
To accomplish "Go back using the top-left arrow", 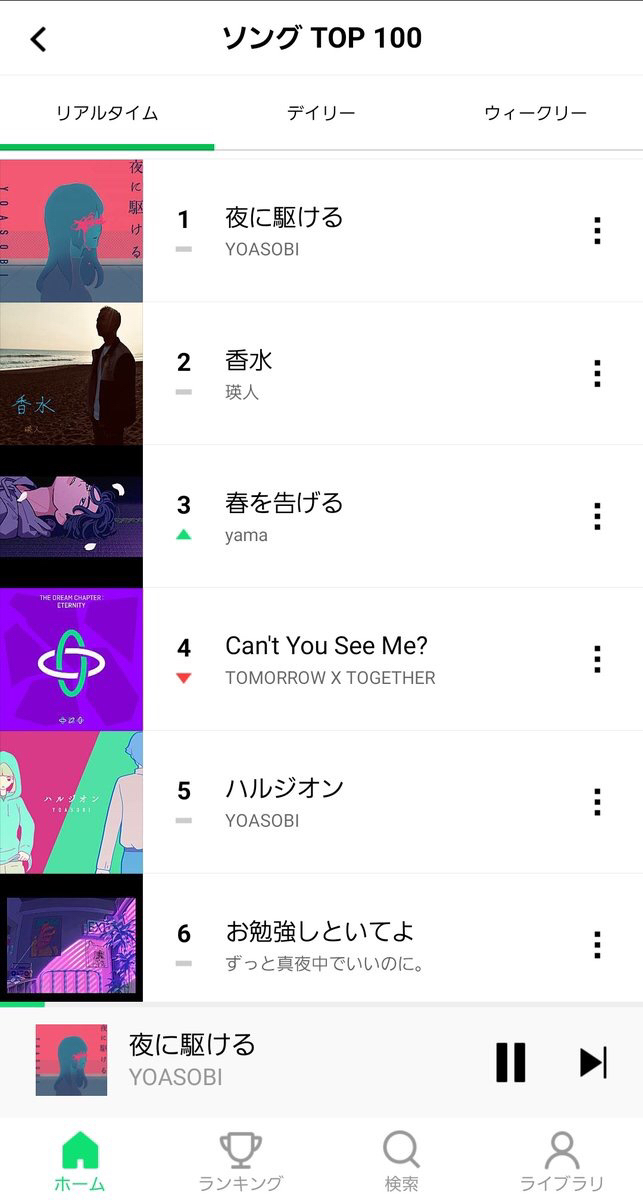I will click(39, 39).
